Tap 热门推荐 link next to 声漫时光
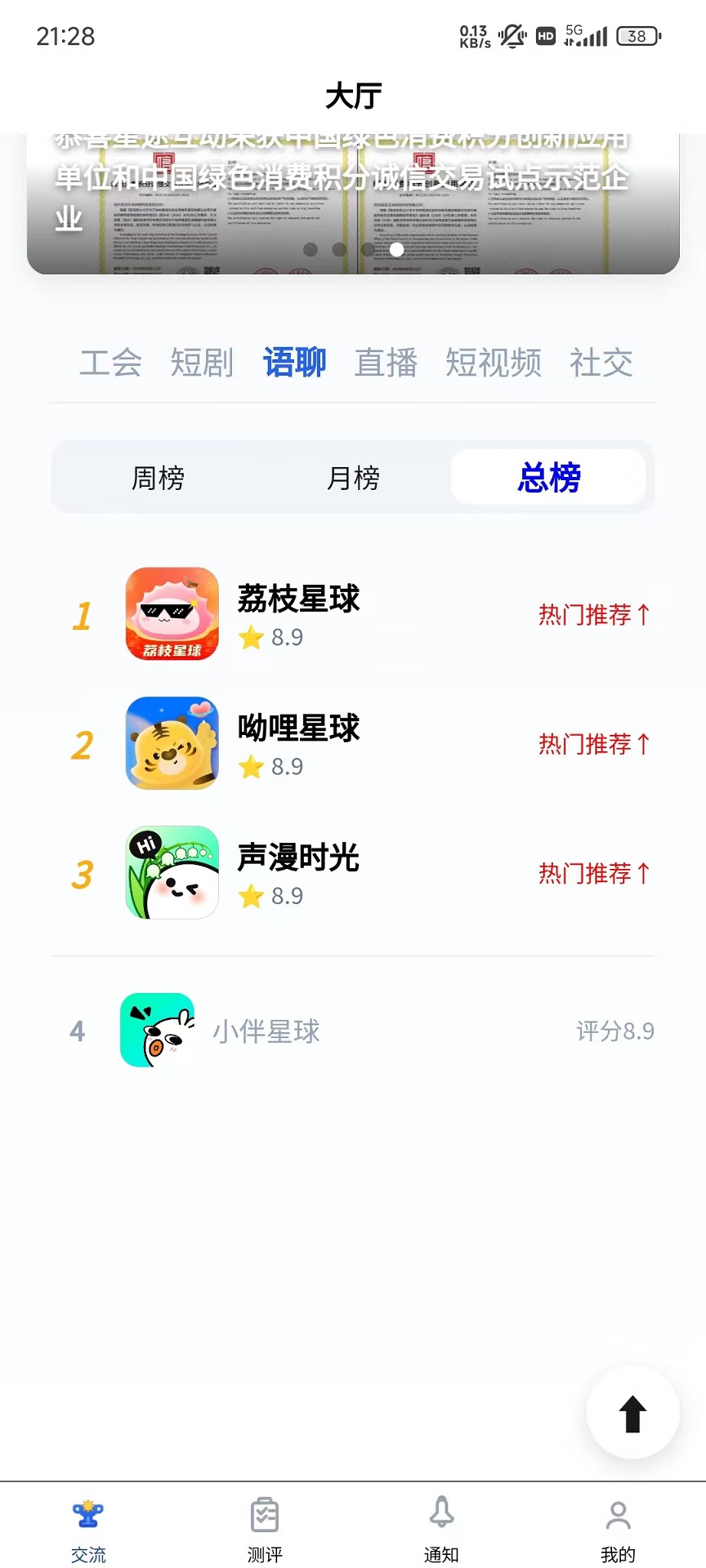Screen dimensions: 706x1568 (x=594, y=872)
